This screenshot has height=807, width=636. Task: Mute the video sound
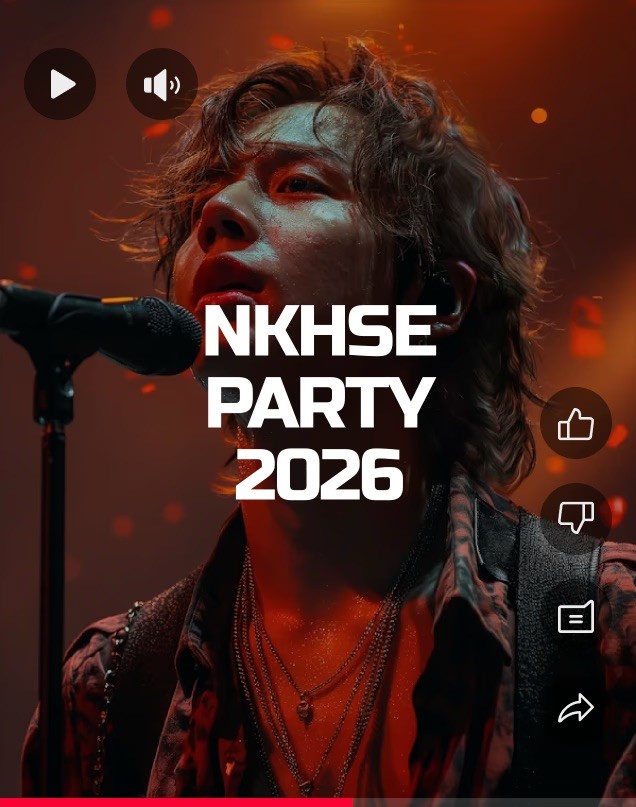[162, 84]
